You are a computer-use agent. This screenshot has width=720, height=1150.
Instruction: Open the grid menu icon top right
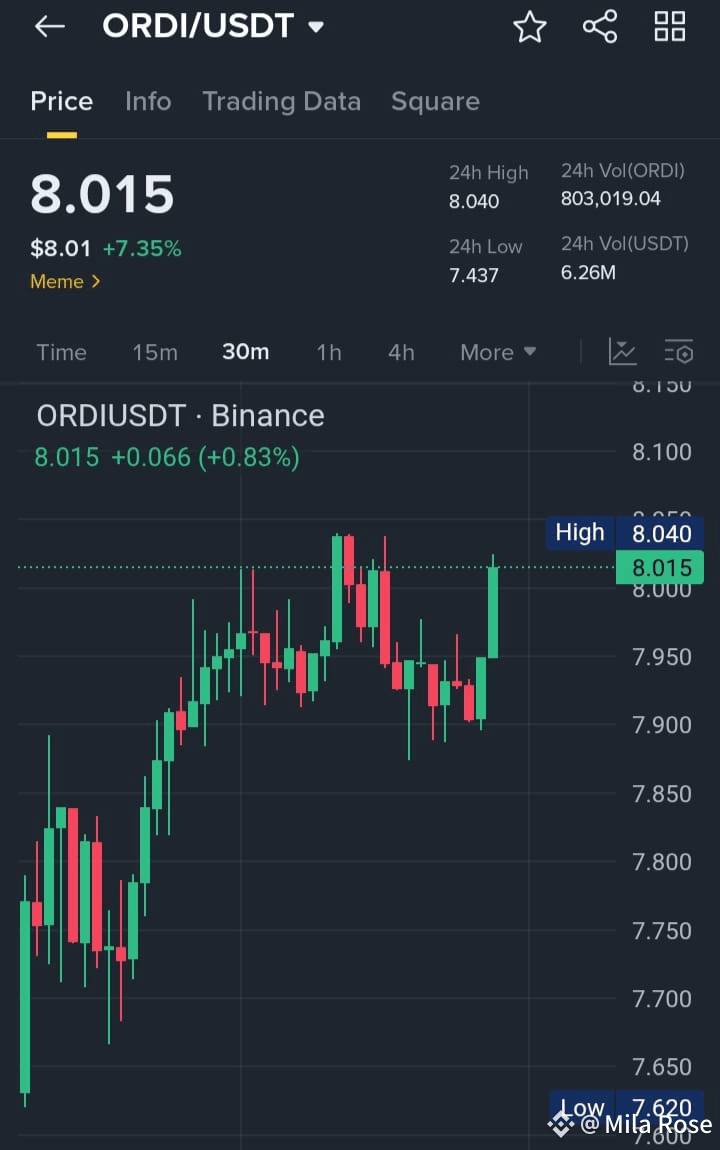click(x=669, y=27)
